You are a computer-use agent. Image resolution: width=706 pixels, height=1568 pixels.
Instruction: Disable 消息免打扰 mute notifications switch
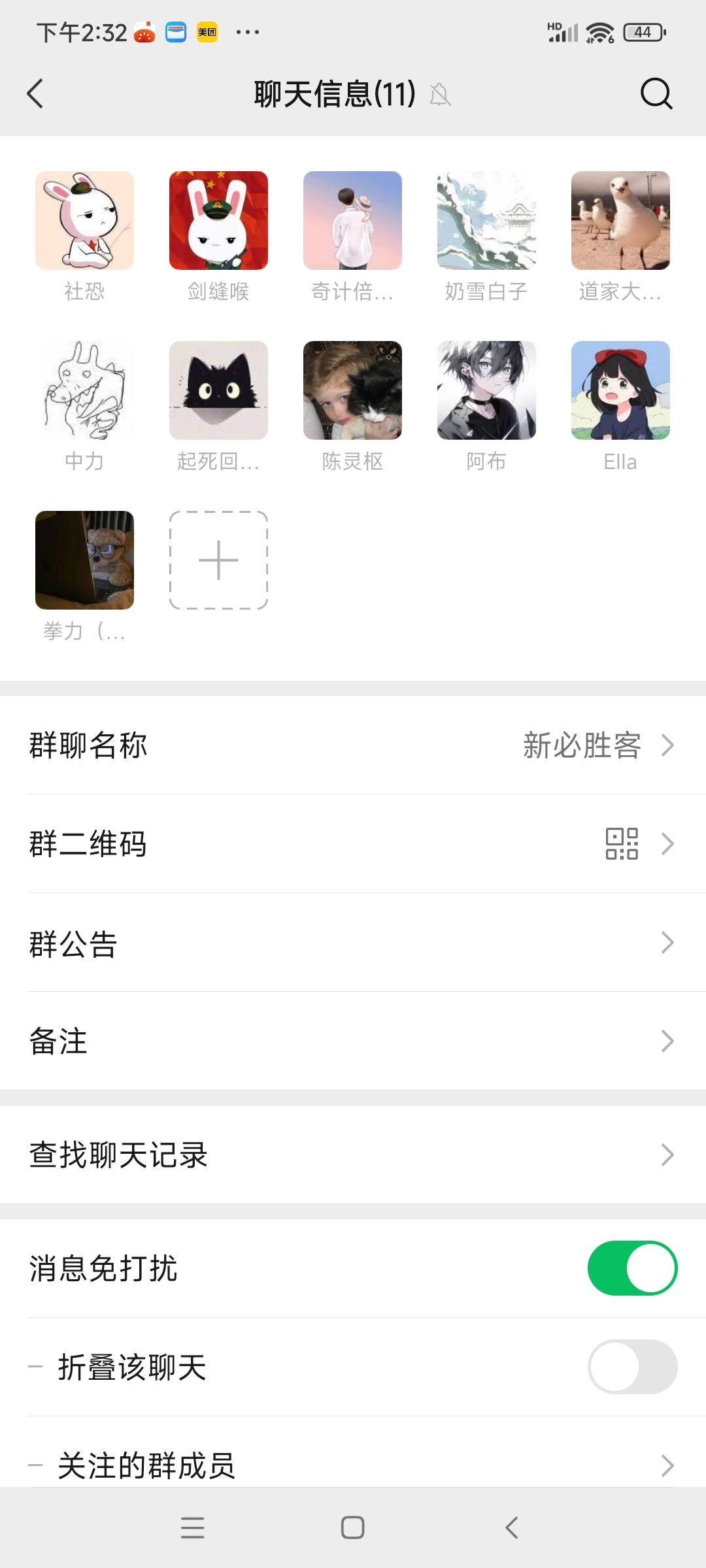[x=632, y=1268]
